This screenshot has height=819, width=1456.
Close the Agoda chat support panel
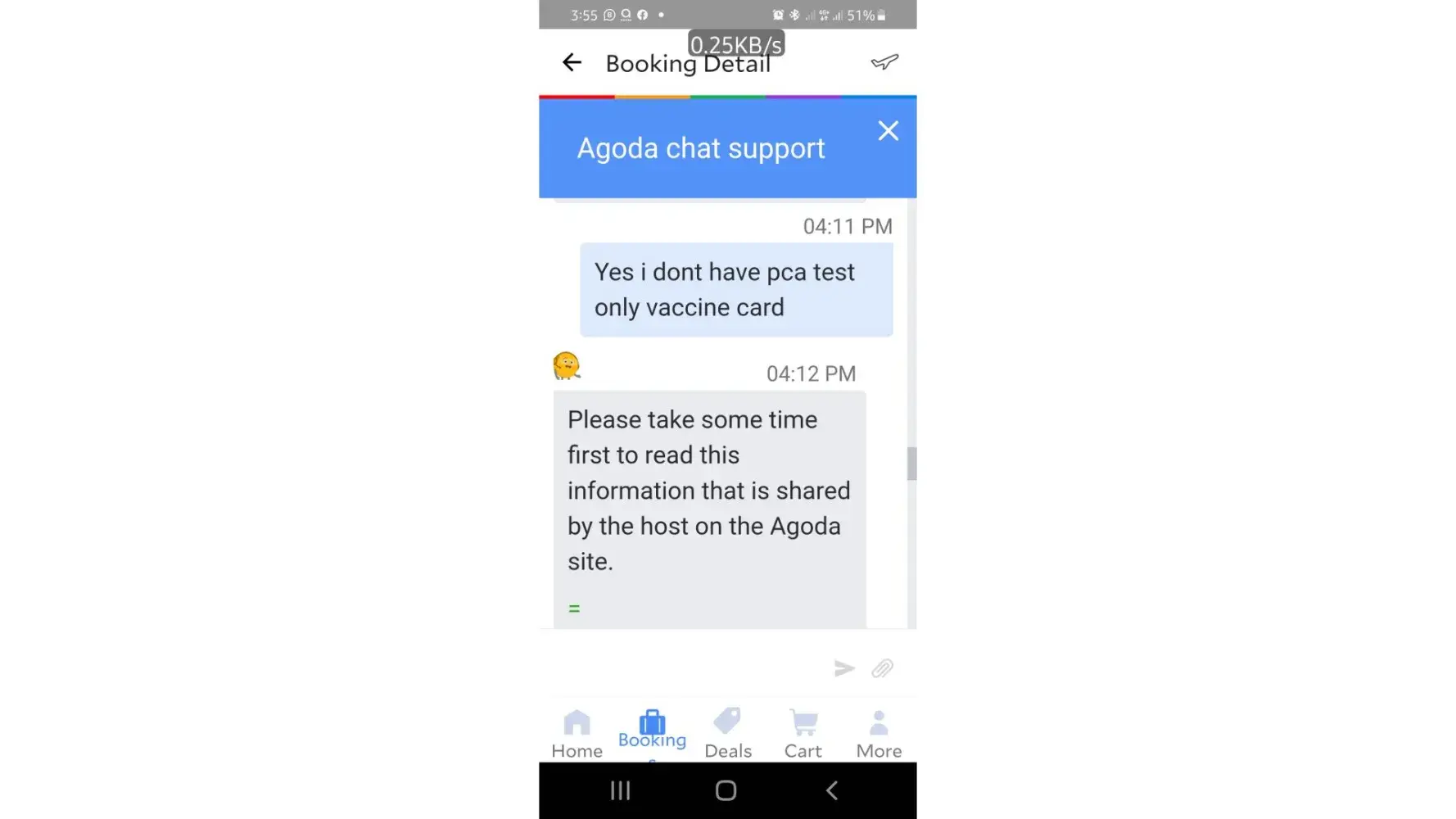tap(888, 131)
